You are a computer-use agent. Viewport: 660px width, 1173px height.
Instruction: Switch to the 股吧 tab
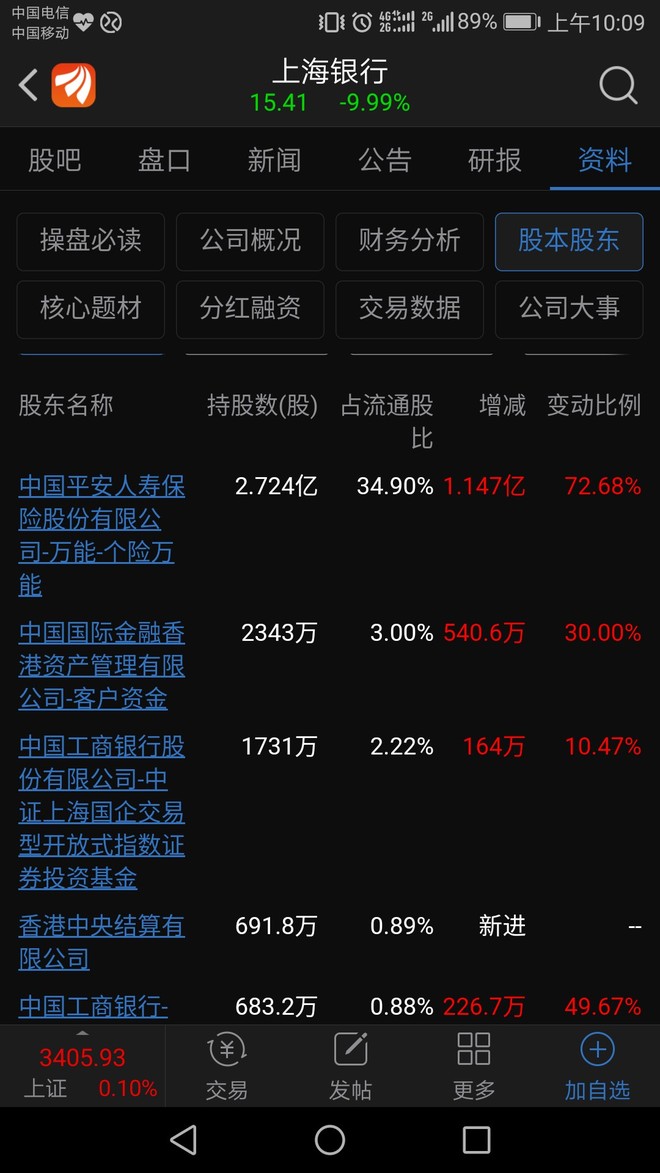click(x=55, y=160)
